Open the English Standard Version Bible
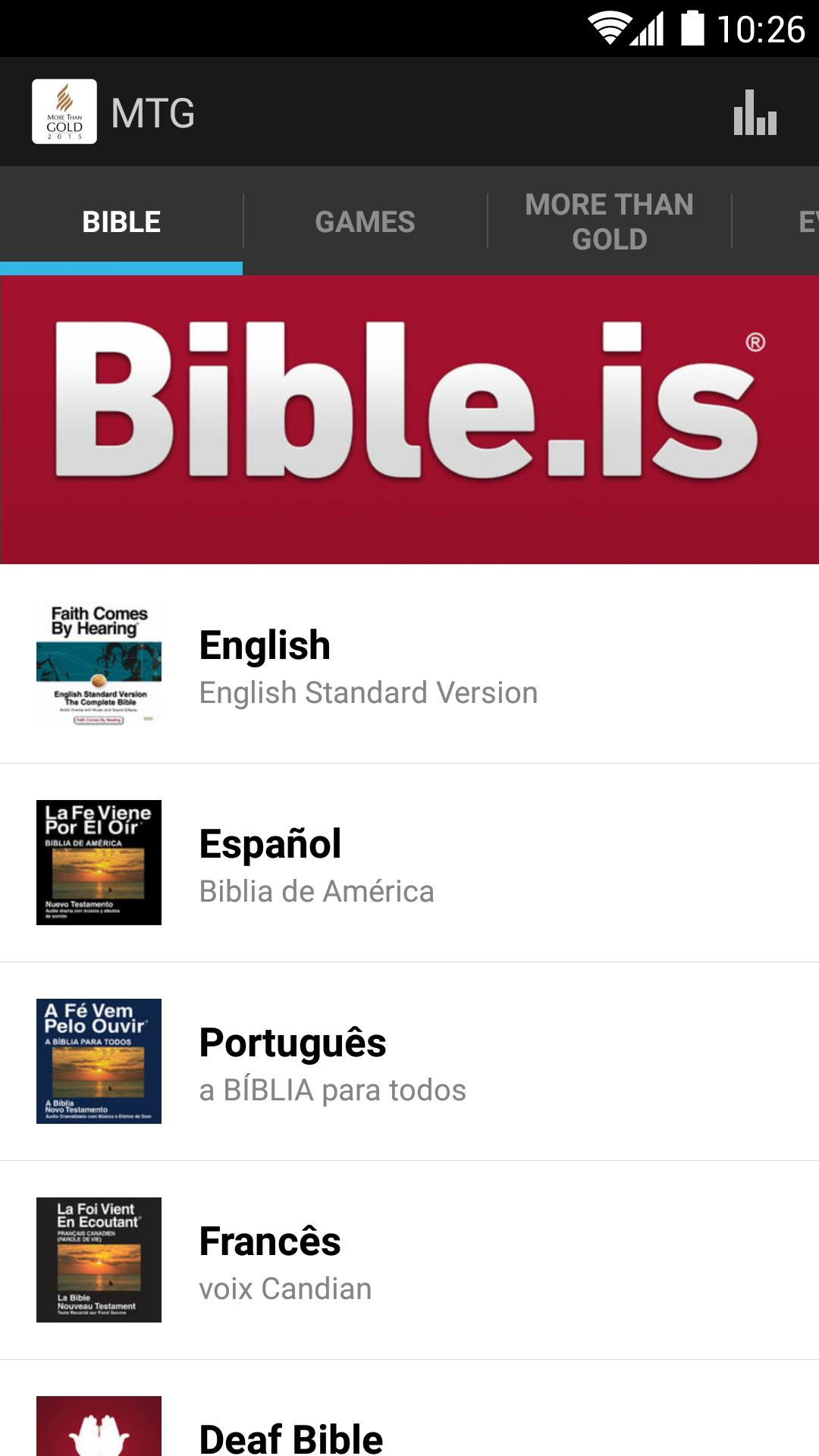The image size is (819, 1456). pyautogui.click(x=409, y=665)
